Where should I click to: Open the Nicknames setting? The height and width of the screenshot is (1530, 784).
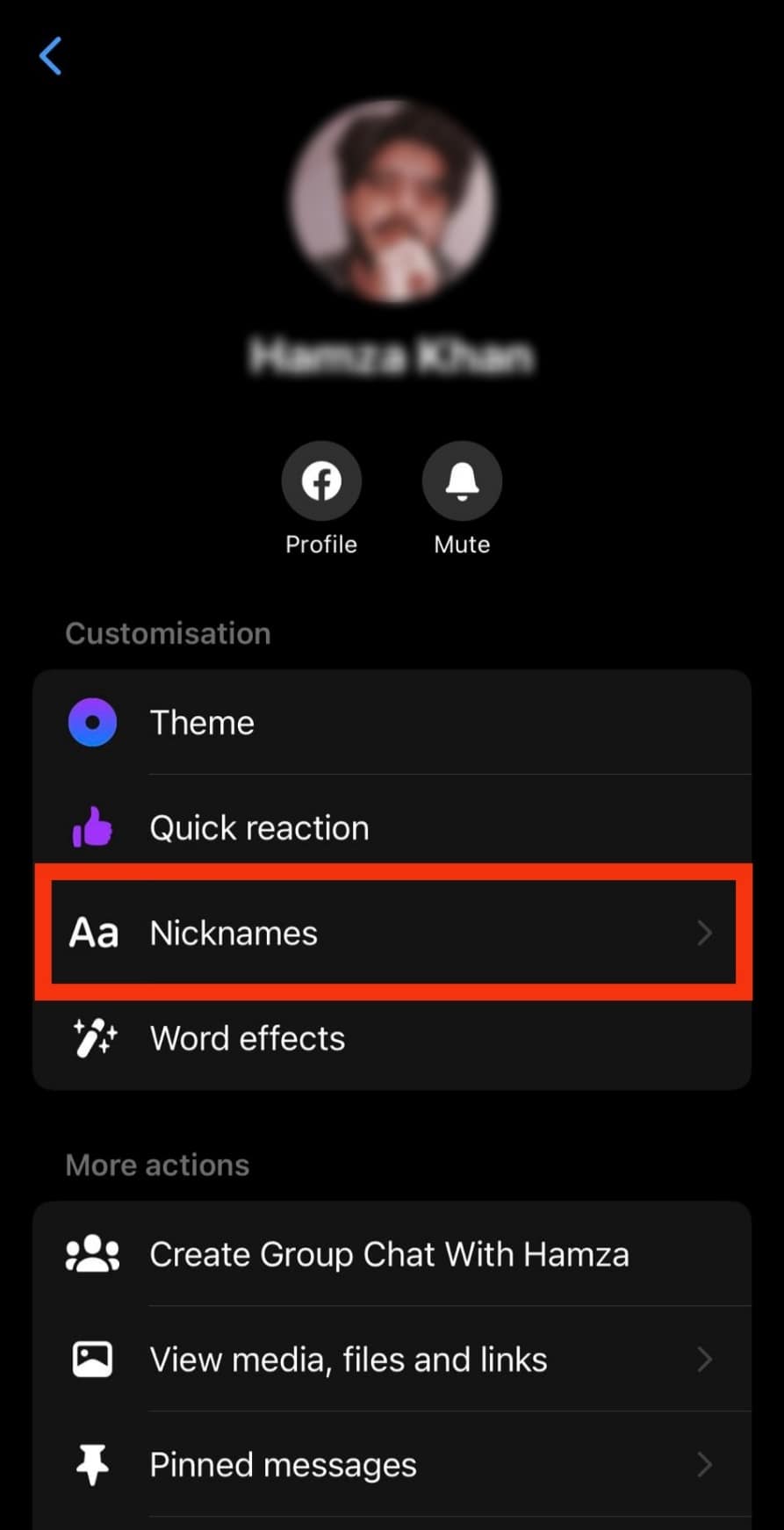pyautogui.click(x=392, y=933)
